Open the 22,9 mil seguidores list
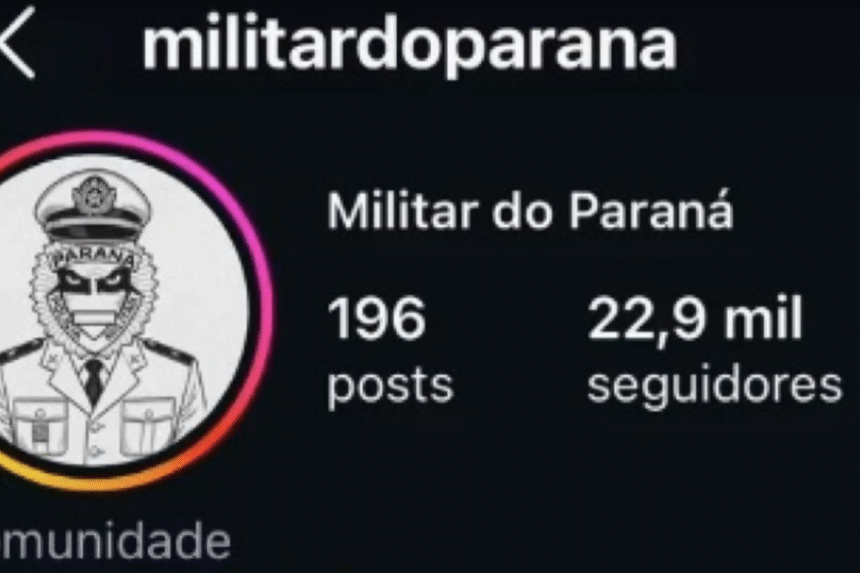Viewport: 860px width, 573px height. point(714,349)
